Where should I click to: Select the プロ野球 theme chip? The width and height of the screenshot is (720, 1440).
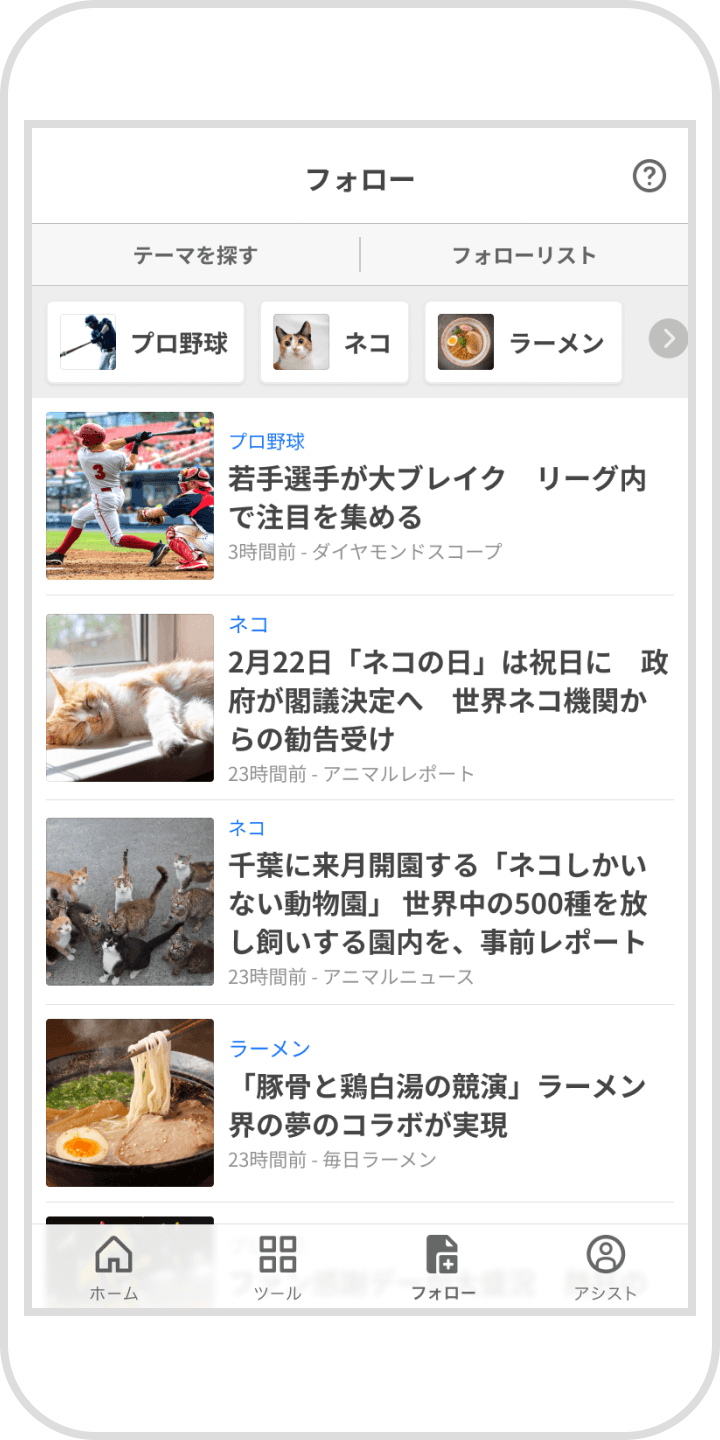[145, 341]
